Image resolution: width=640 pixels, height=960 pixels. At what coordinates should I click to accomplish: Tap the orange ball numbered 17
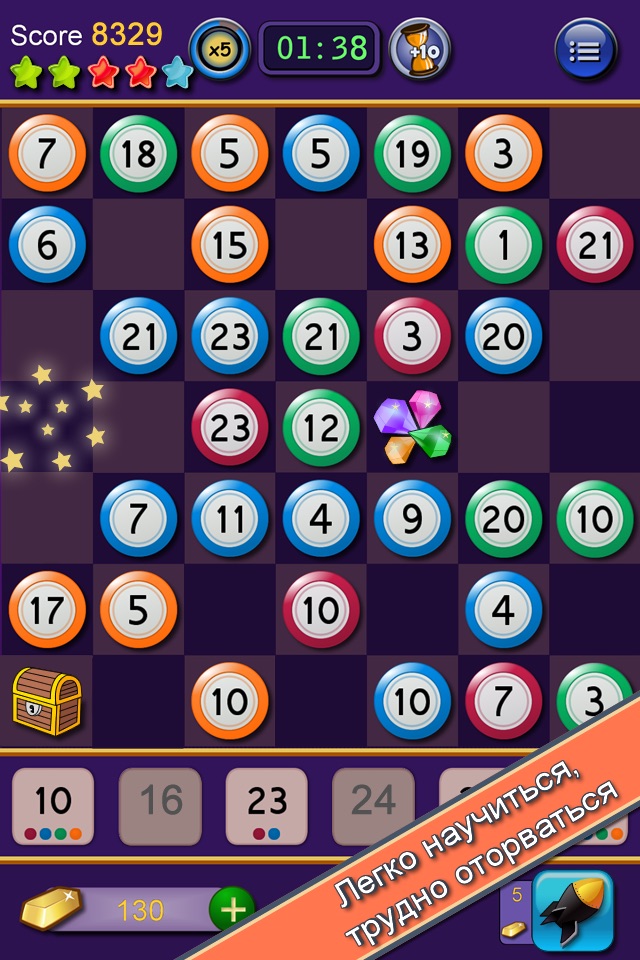point(47,610)
